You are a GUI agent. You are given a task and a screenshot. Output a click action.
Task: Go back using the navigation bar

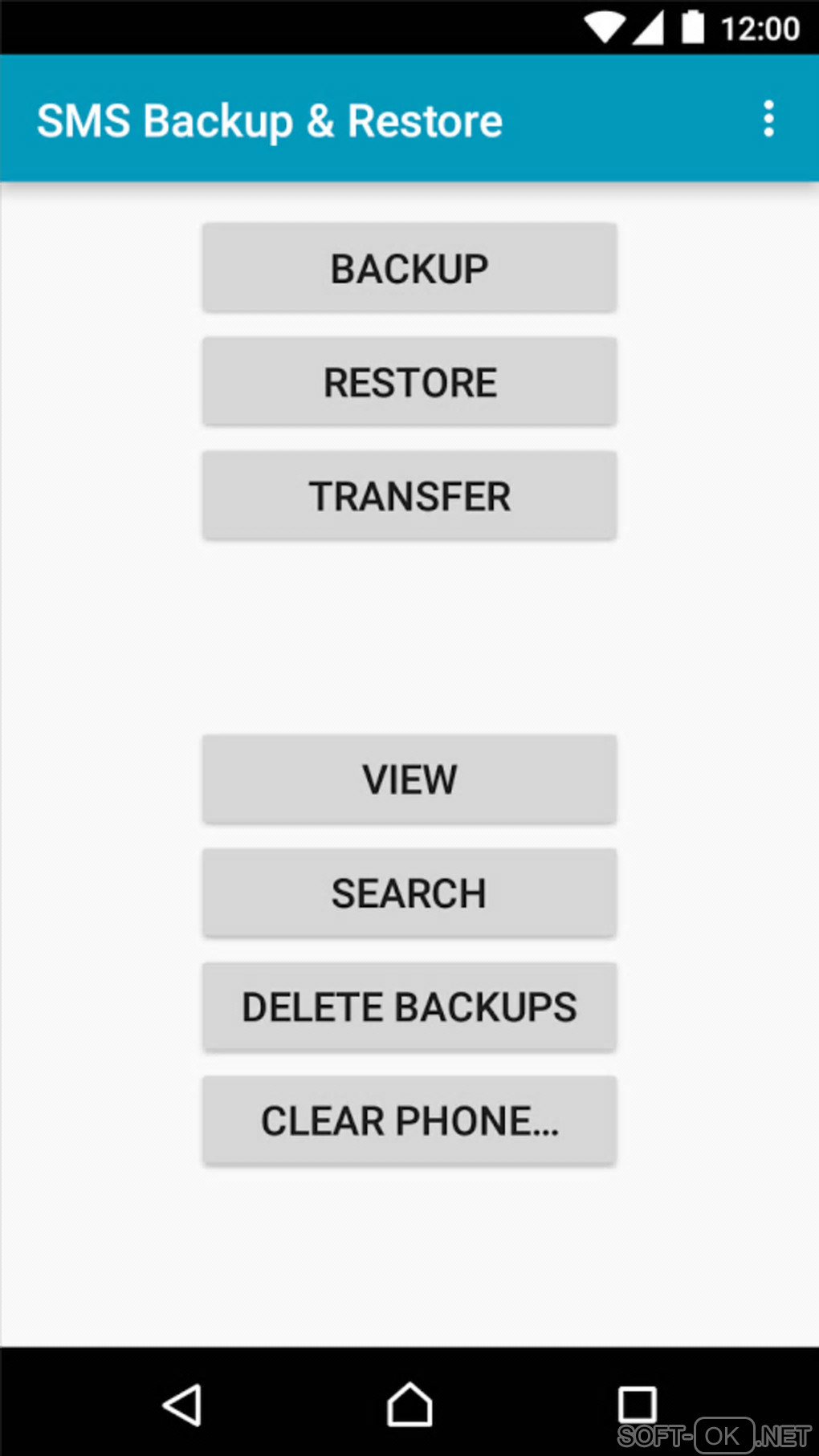click(x=182, y=1405)
